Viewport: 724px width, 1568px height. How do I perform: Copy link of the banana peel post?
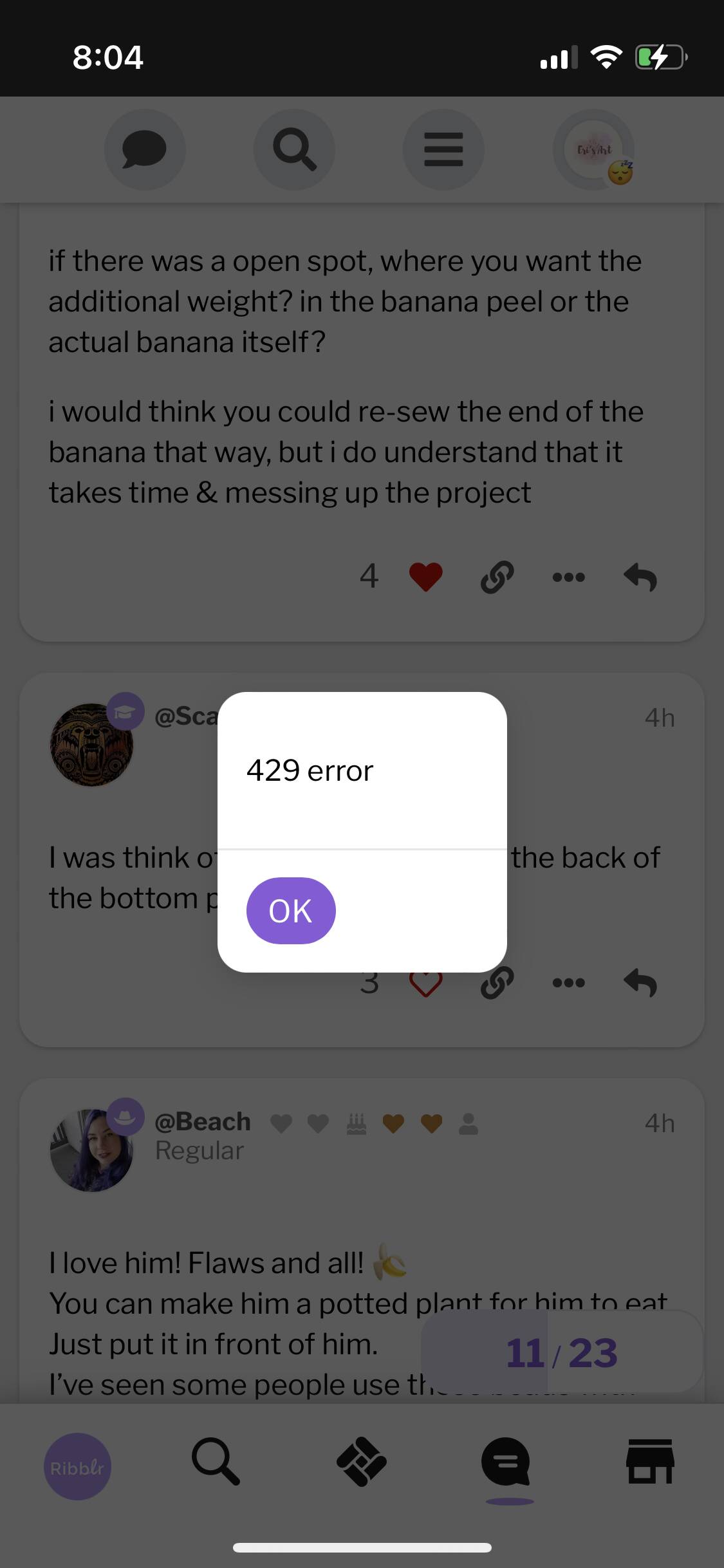[497, 576]
